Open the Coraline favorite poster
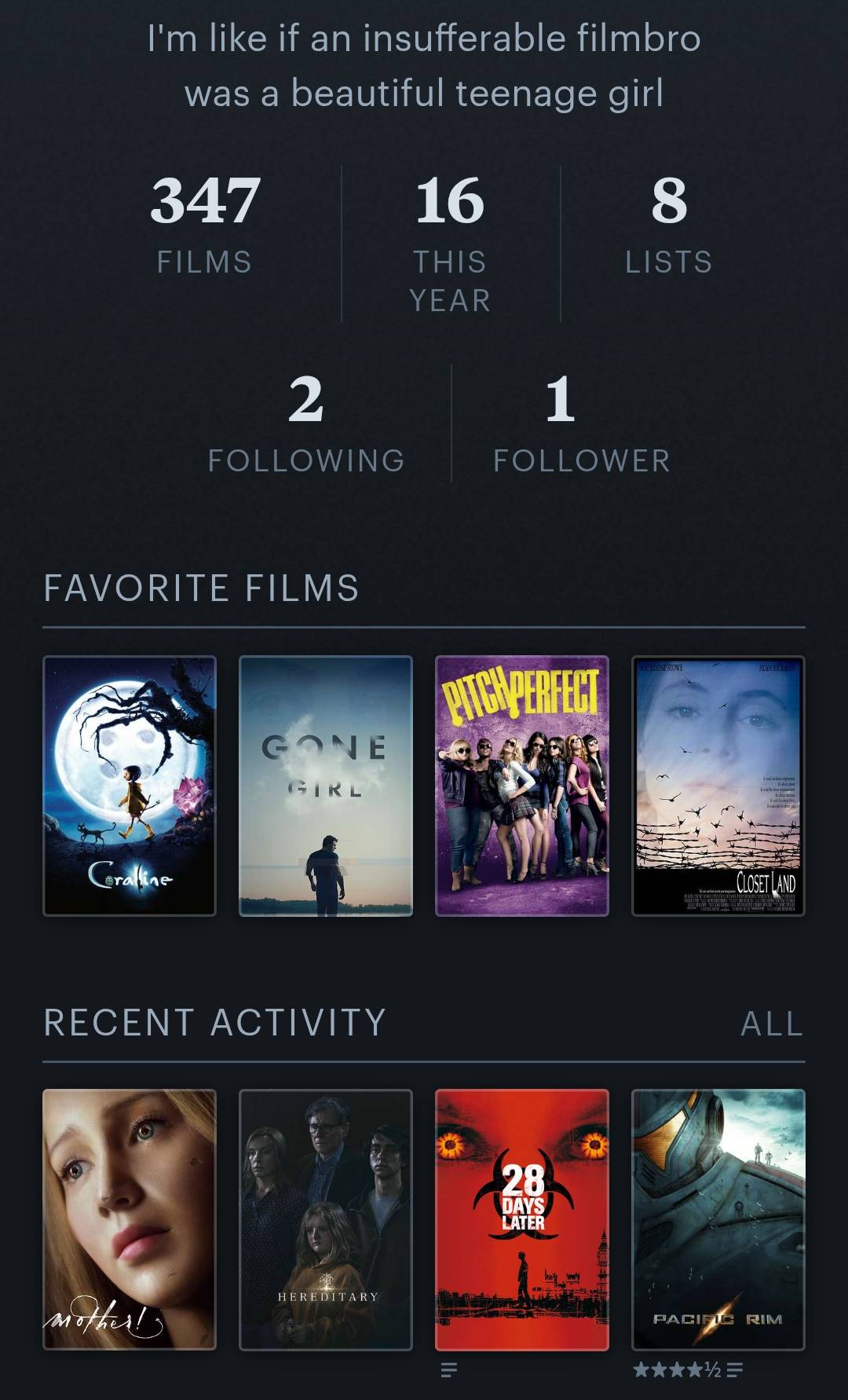The width and height of the screenshot is (848, 1400). [x=130, y=786]
